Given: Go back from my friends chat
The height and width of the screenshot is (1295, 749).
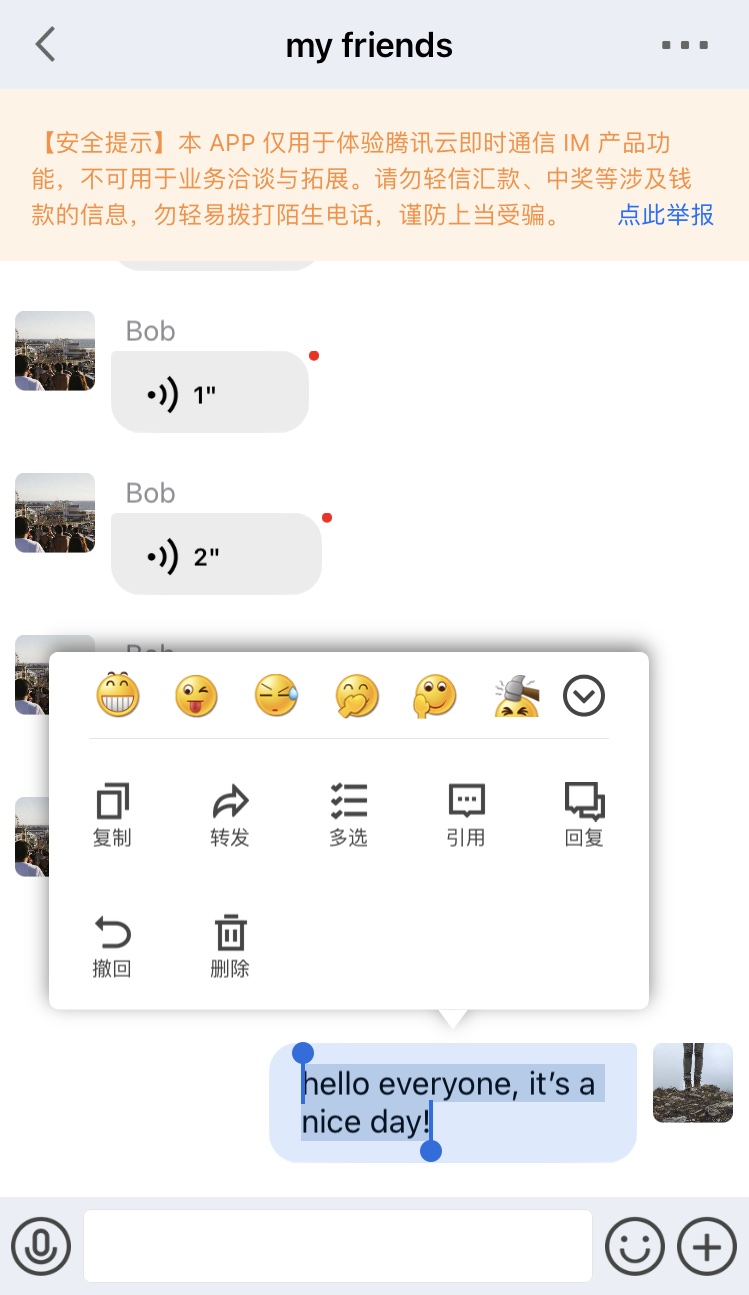Looking at the screenshot, I should tap(45, 45).
